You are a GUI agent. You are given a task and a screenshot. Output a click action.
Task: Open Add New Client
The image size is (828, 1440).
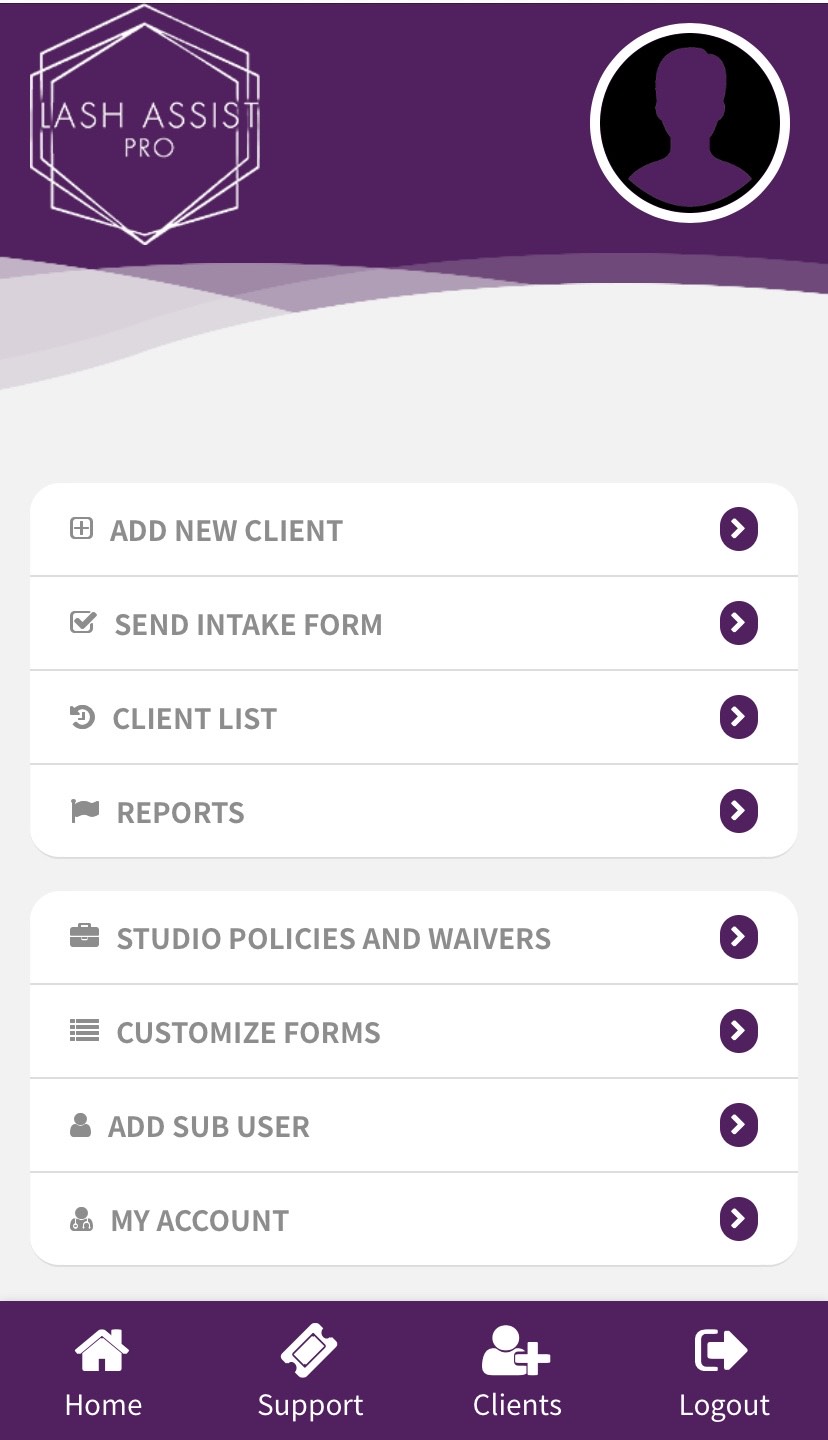click(413, 530)
